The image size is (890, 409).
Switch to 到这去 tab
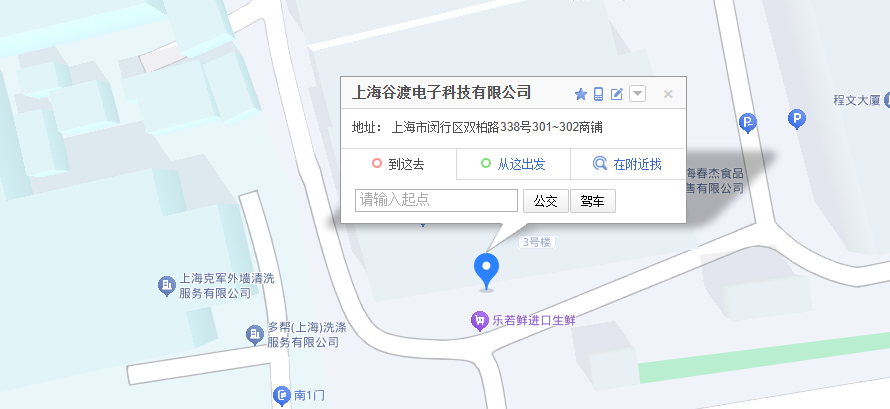point(398,164)
